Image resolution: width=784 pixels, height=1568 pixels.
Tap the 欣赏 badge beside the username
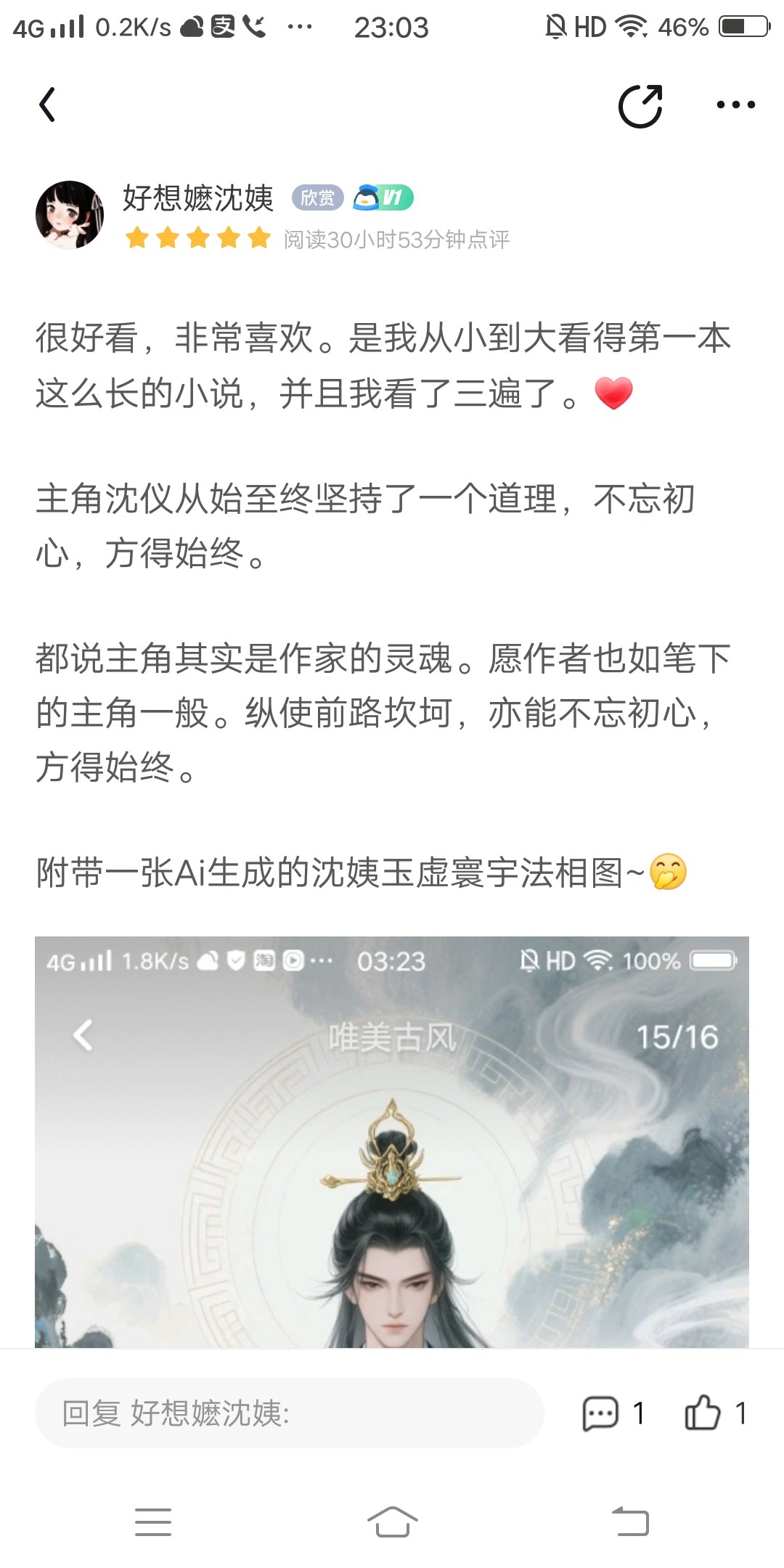(x=318, y=197)
